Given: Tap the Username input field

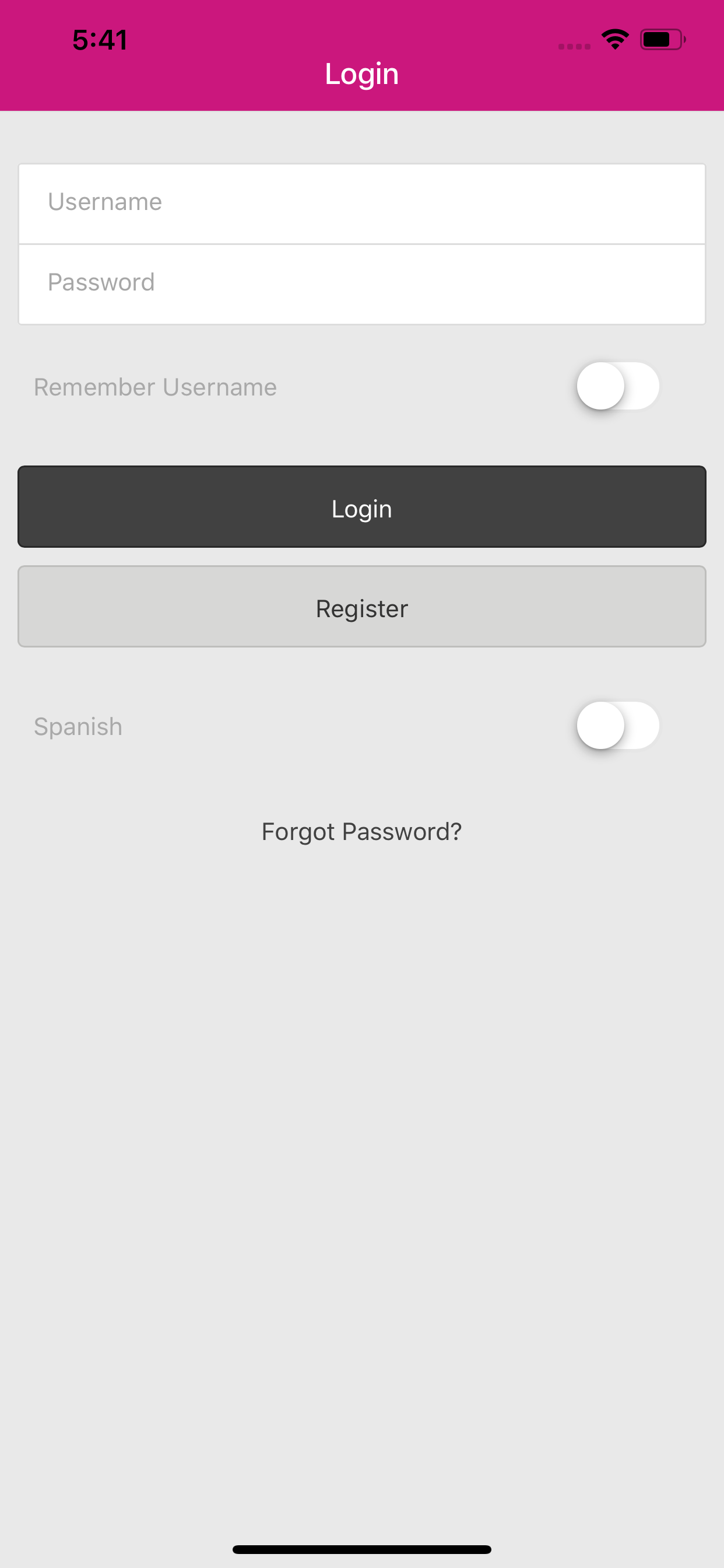Looking at the screenshot, I should [361, 202].
